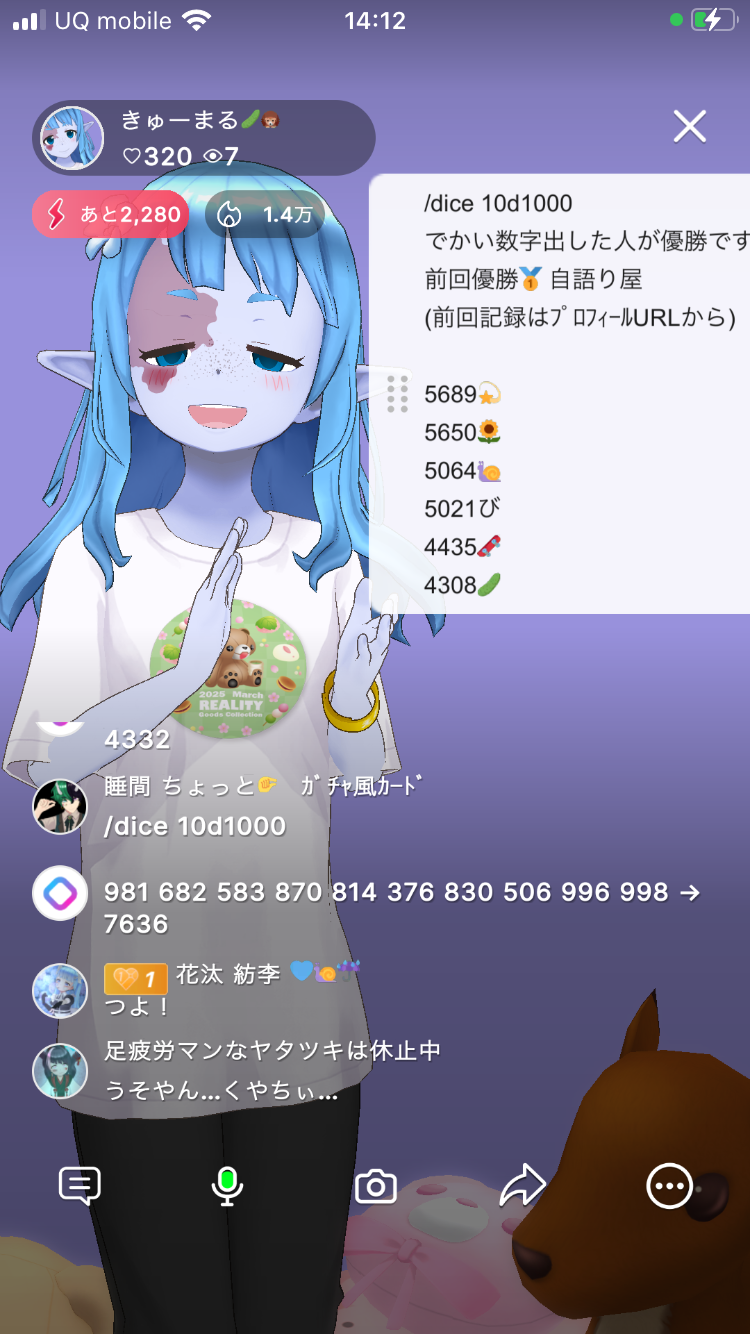Share this live stream
This screenshot has height=1334, width=750.
(522, 1186)
